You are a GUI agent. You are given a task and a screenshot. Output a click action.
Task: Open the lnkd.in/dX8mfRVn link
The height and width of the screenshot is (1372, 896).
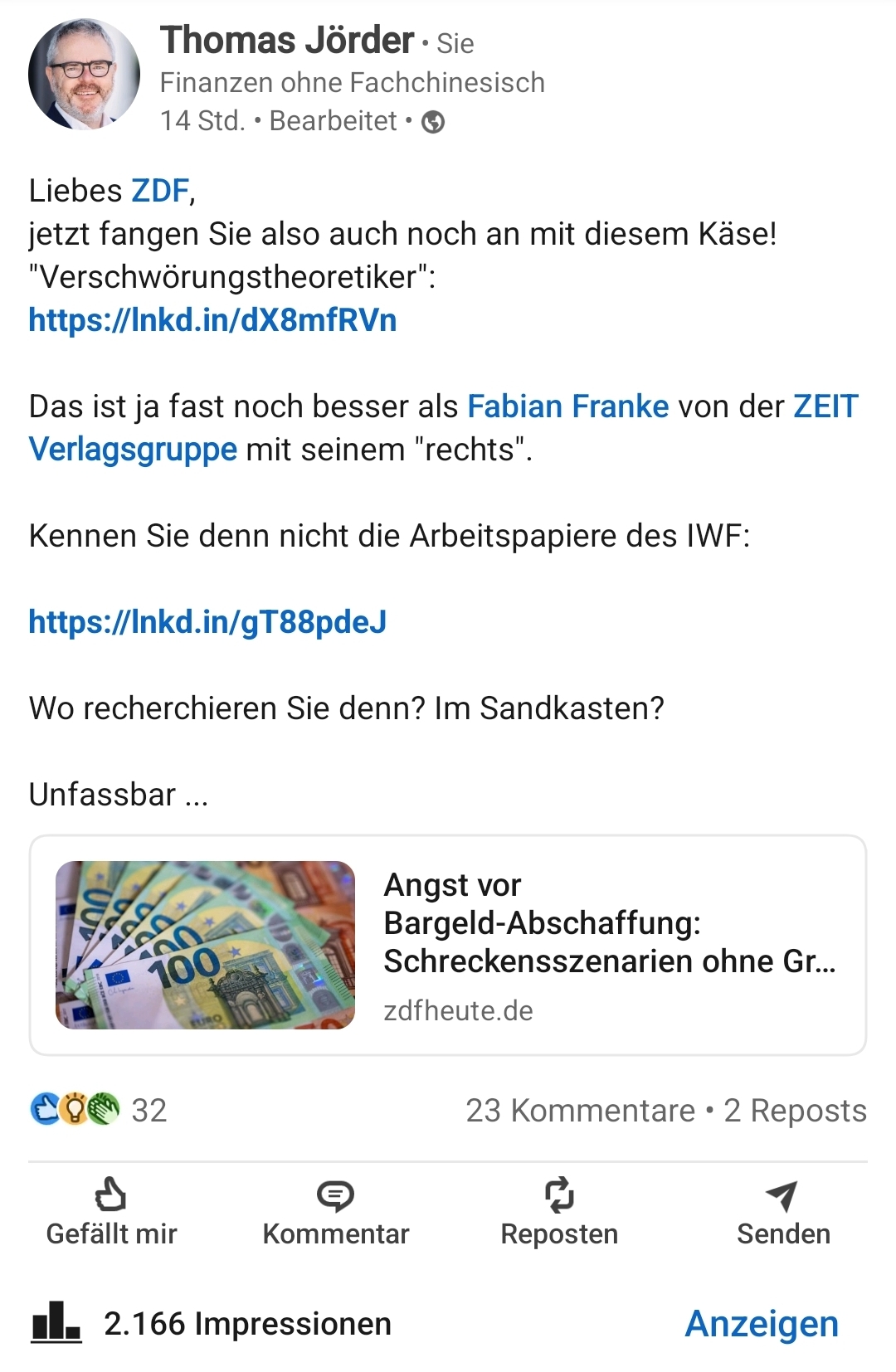[x=212, y=320]
